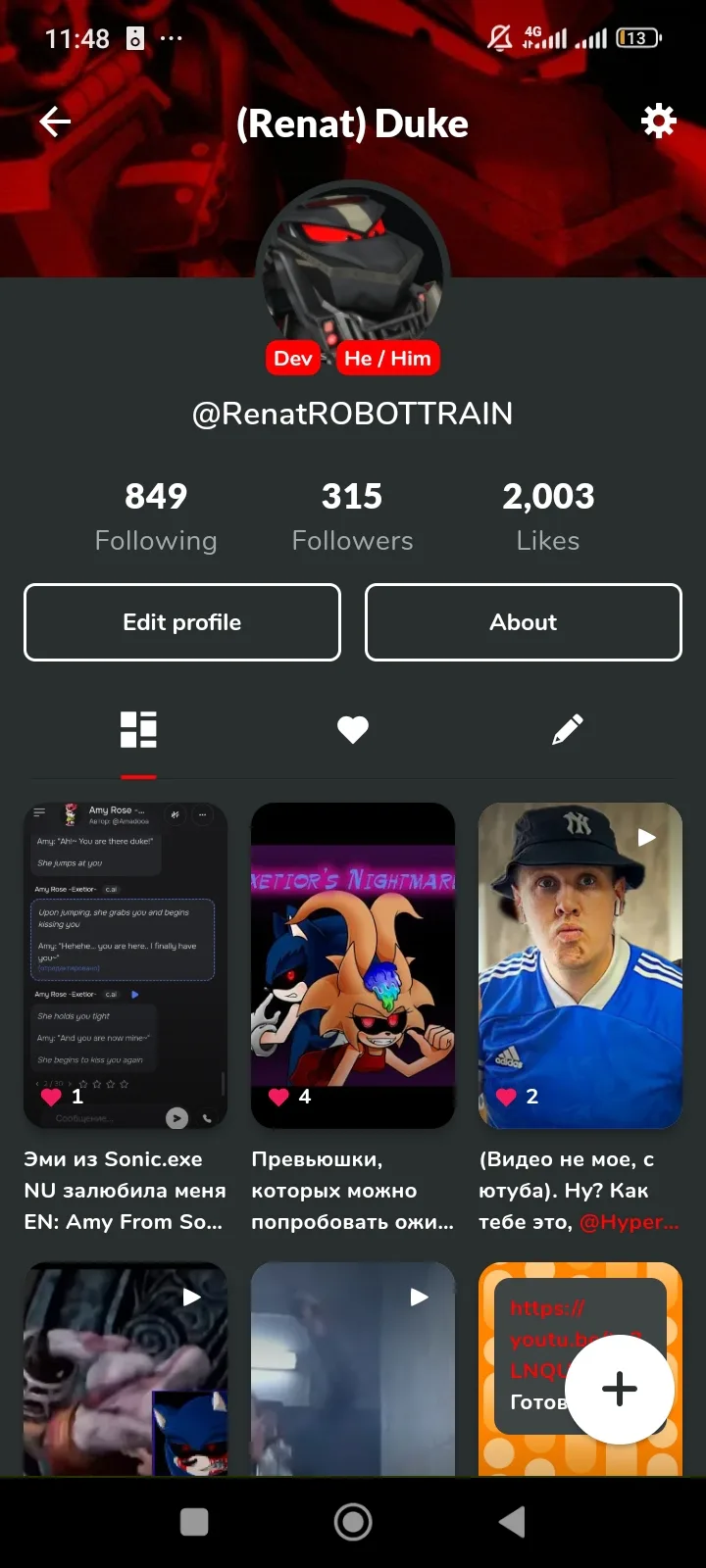
Task: Go back using the top-left arrow
Action: [55, 122]
